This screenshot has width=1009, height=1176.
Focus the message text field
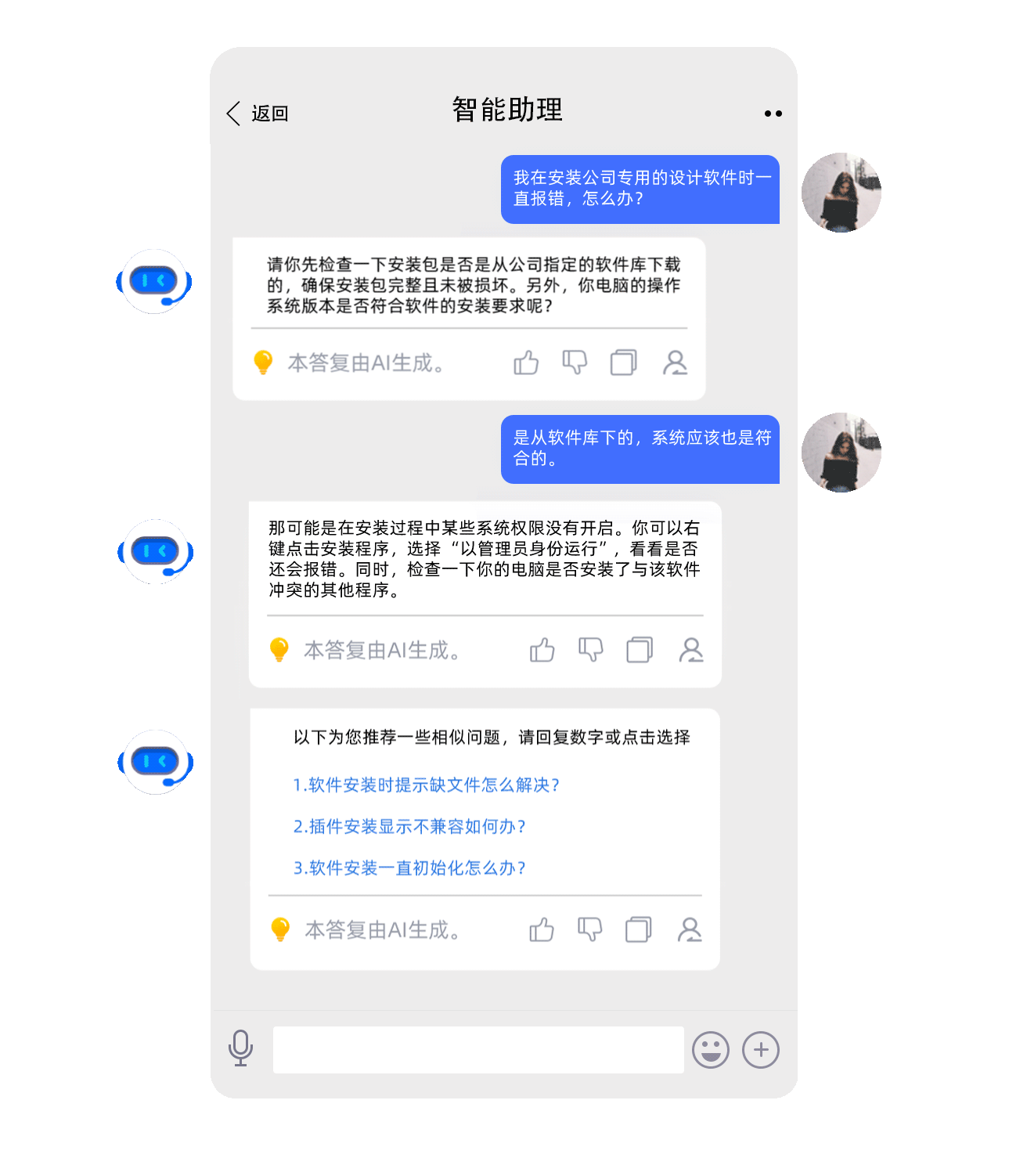(x=477, y=1050)
